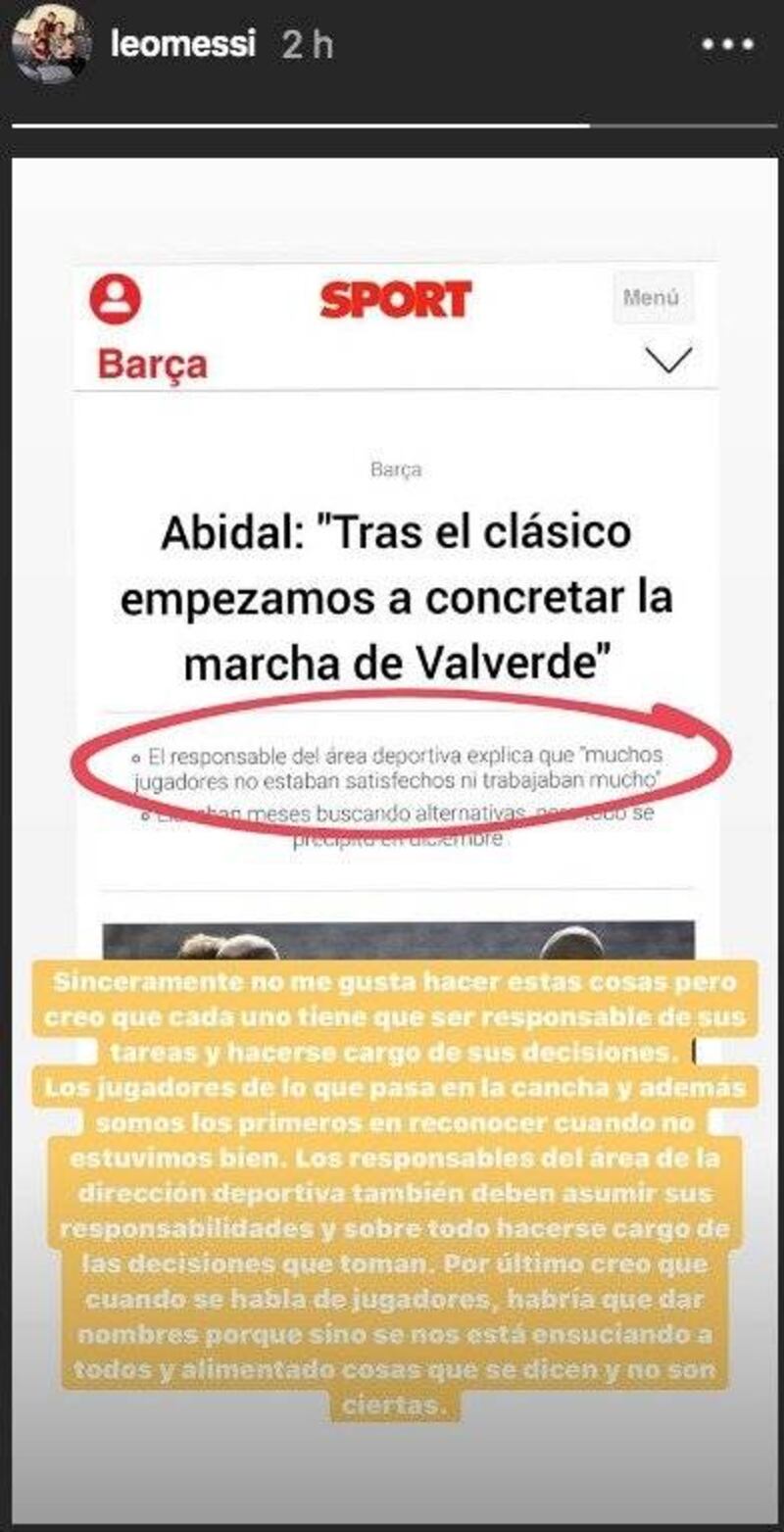Open leomessi's profile picture
Image resolution: width=784 pixels, height=1532 pixels.
point(51,44)
